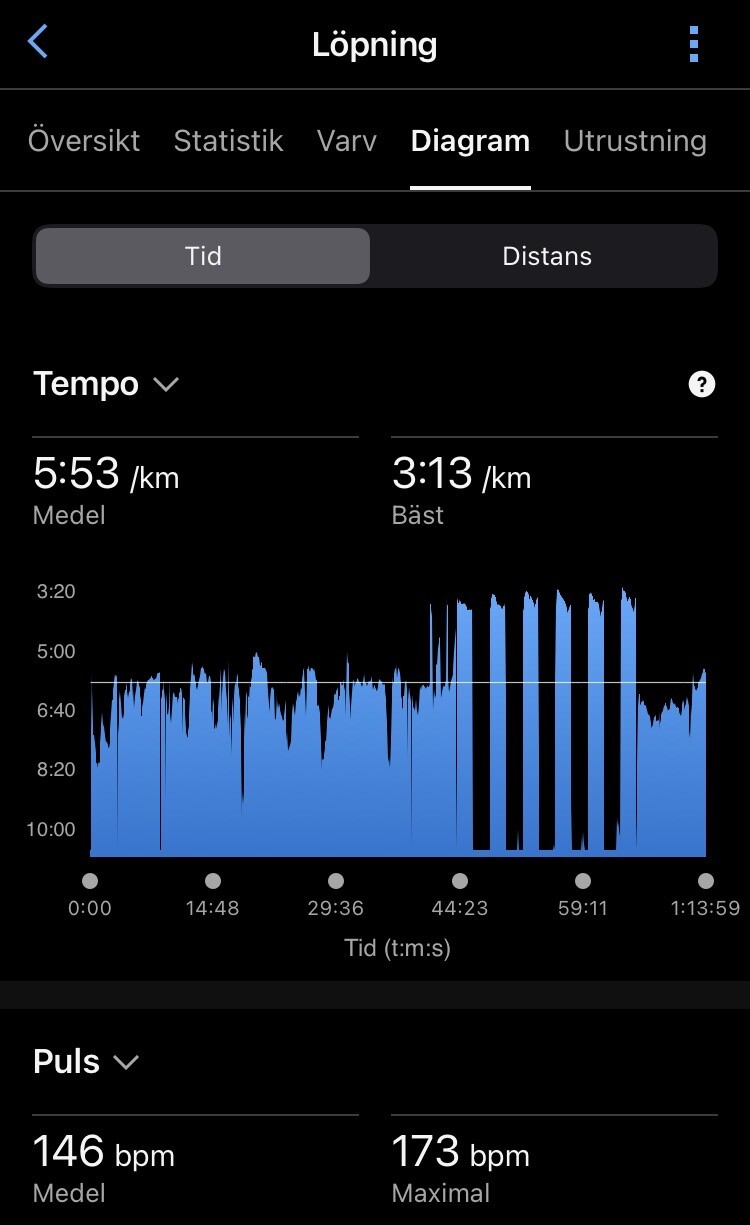Image resolution: width=750 pixels, height=1225 pixels.
Task: Go back using the arrow icon
Action: (38, 43)
